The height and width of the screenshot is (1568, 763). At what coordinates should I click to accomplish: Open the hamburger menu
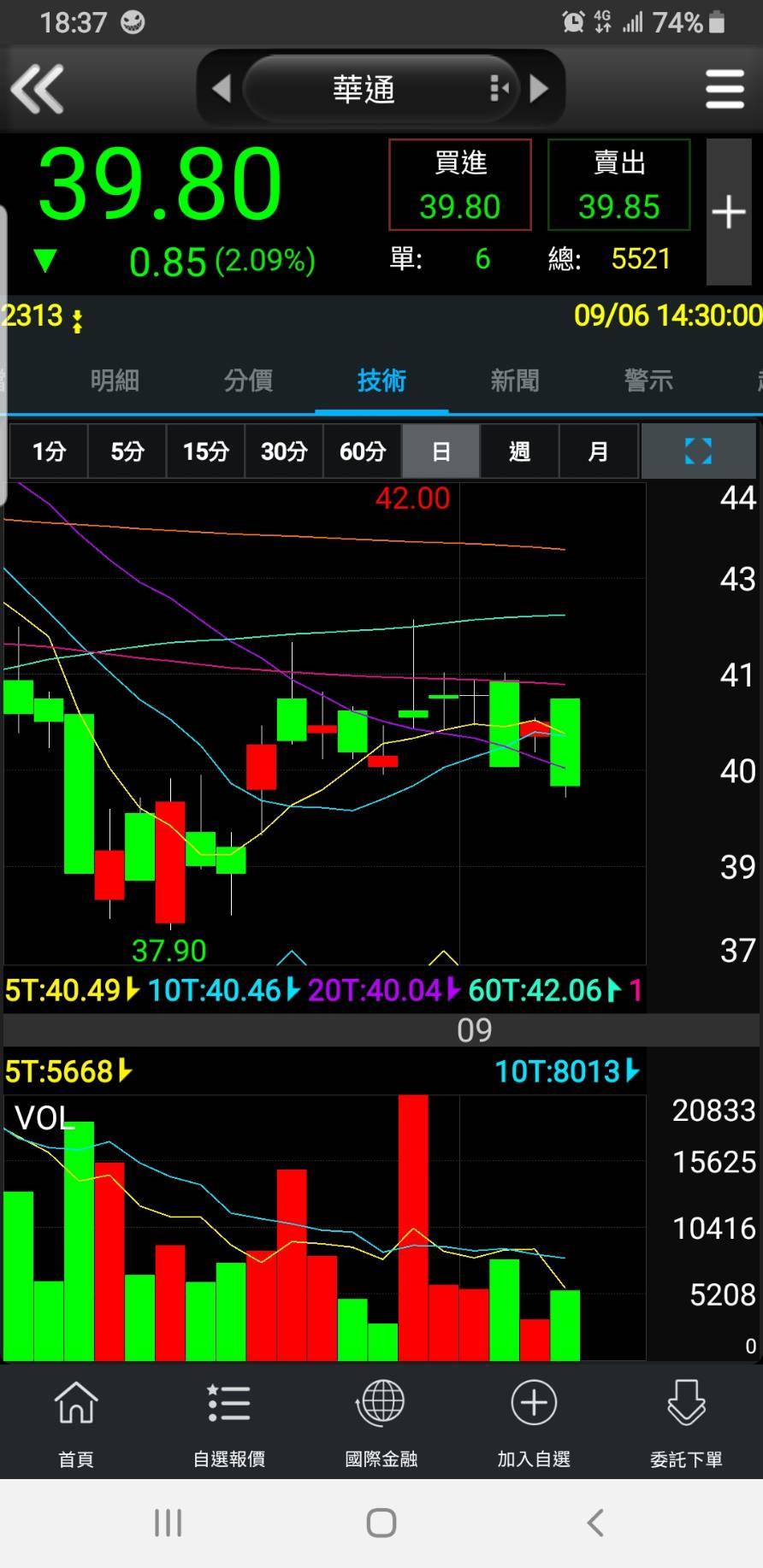coord(724,89)
